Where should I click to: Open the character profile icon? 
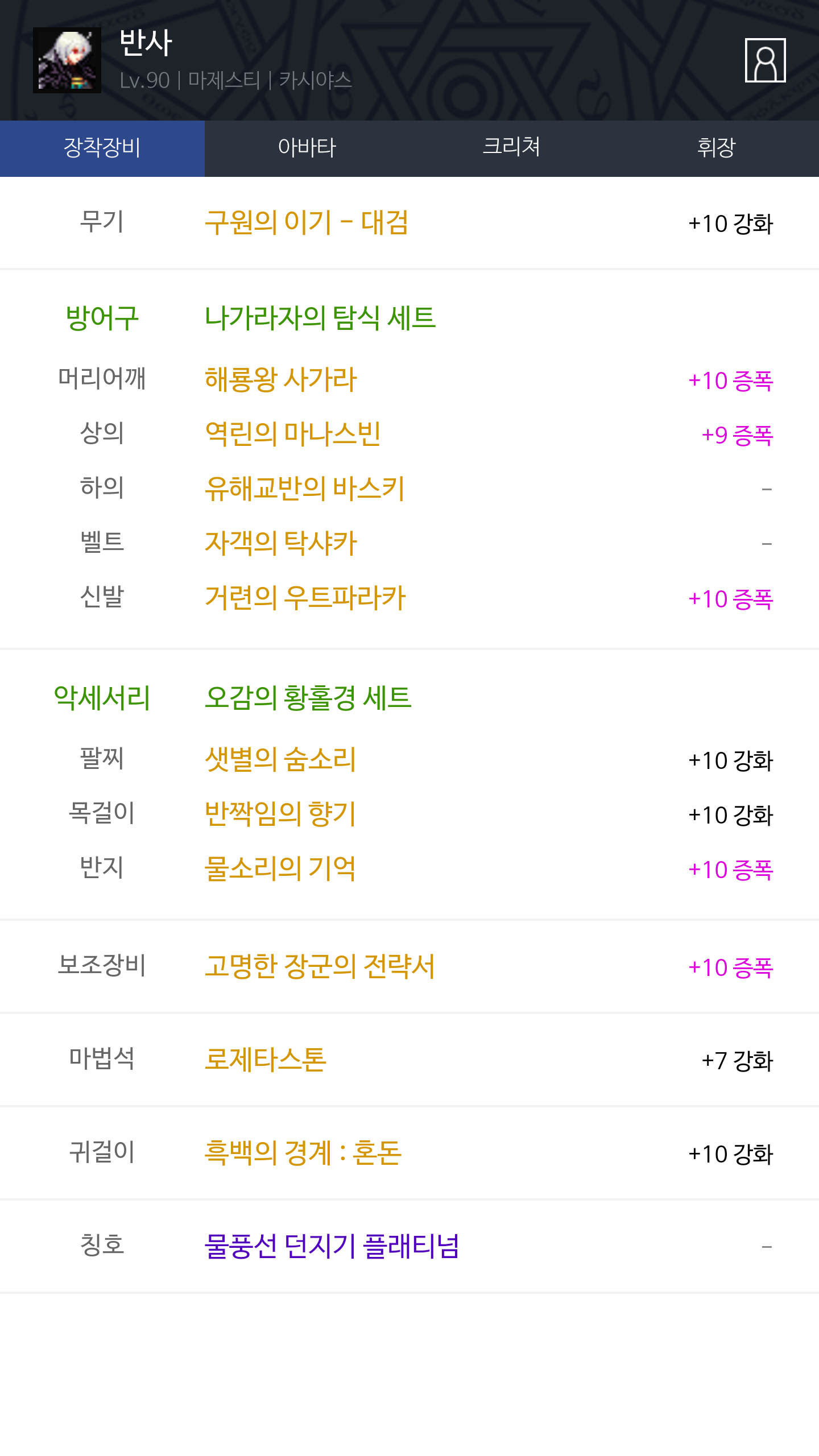point(765,60)
